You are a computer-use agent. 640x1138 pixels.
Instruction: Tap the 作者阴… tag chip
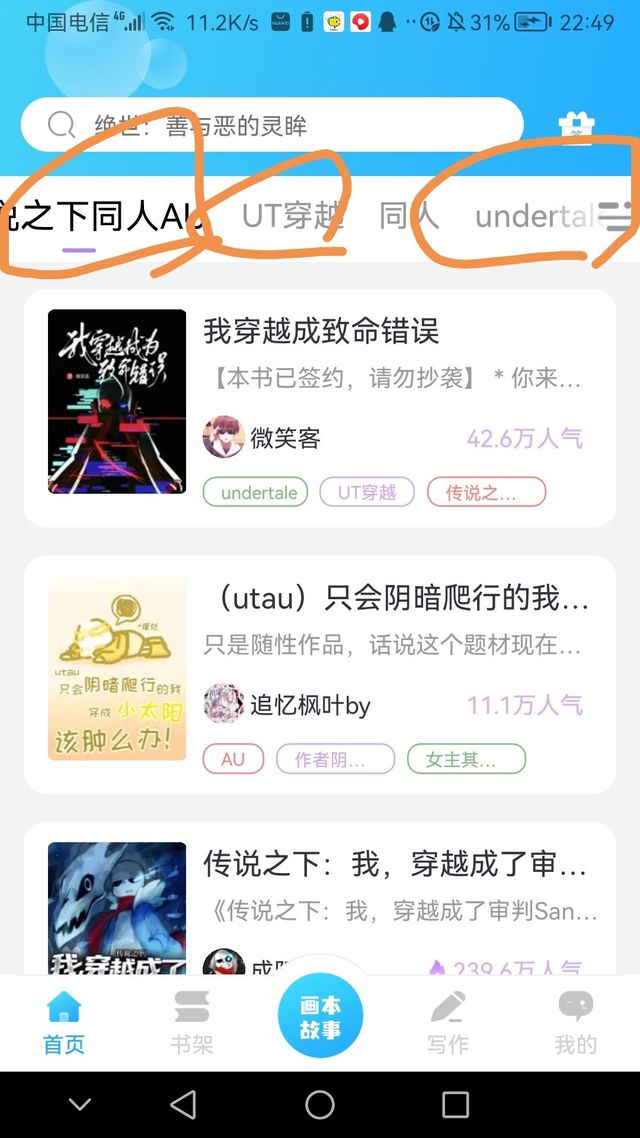334,759
